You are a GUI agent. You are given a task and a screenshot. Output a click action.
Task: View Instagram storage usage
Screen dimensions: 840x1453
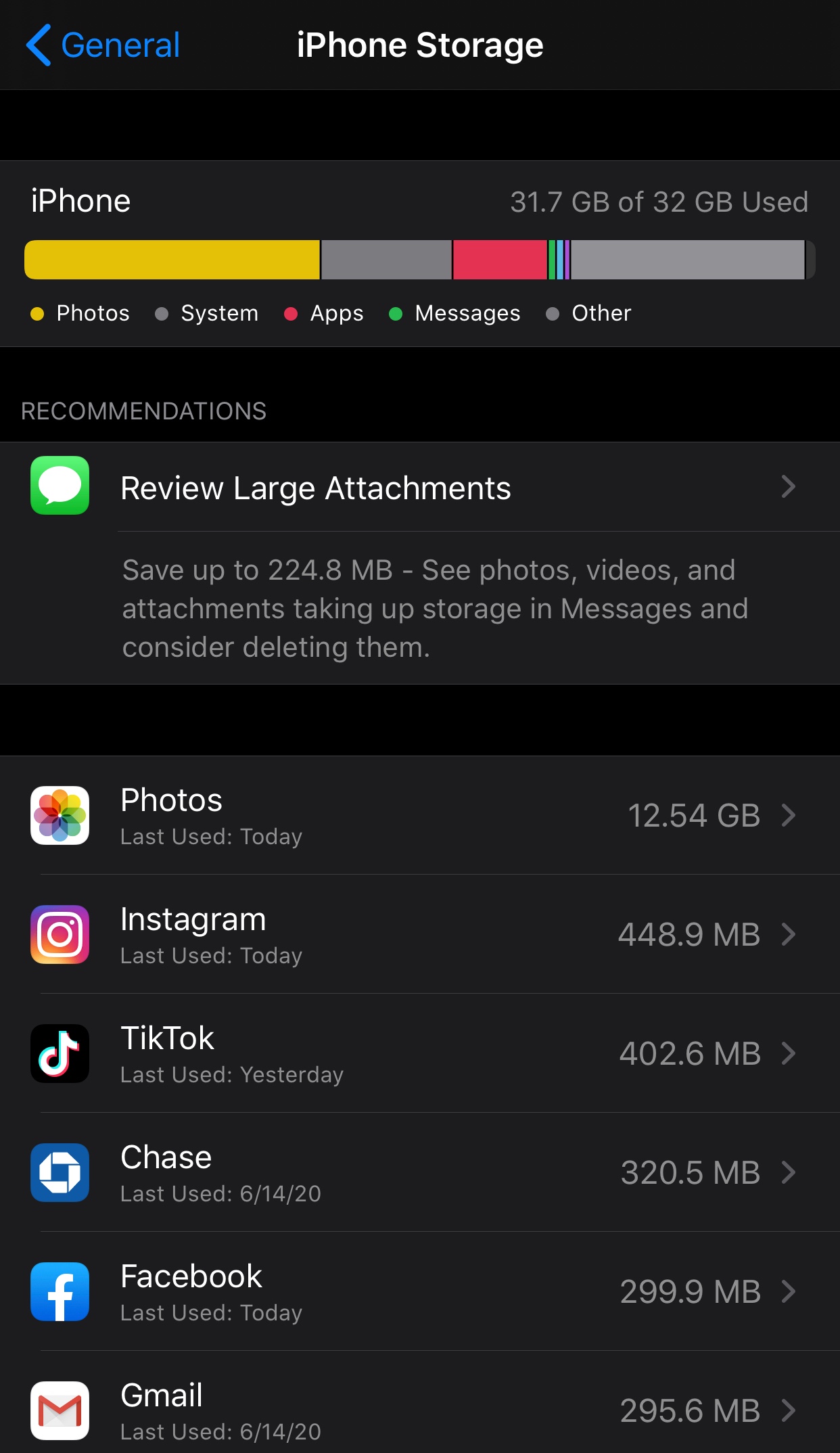pos(419,934)
